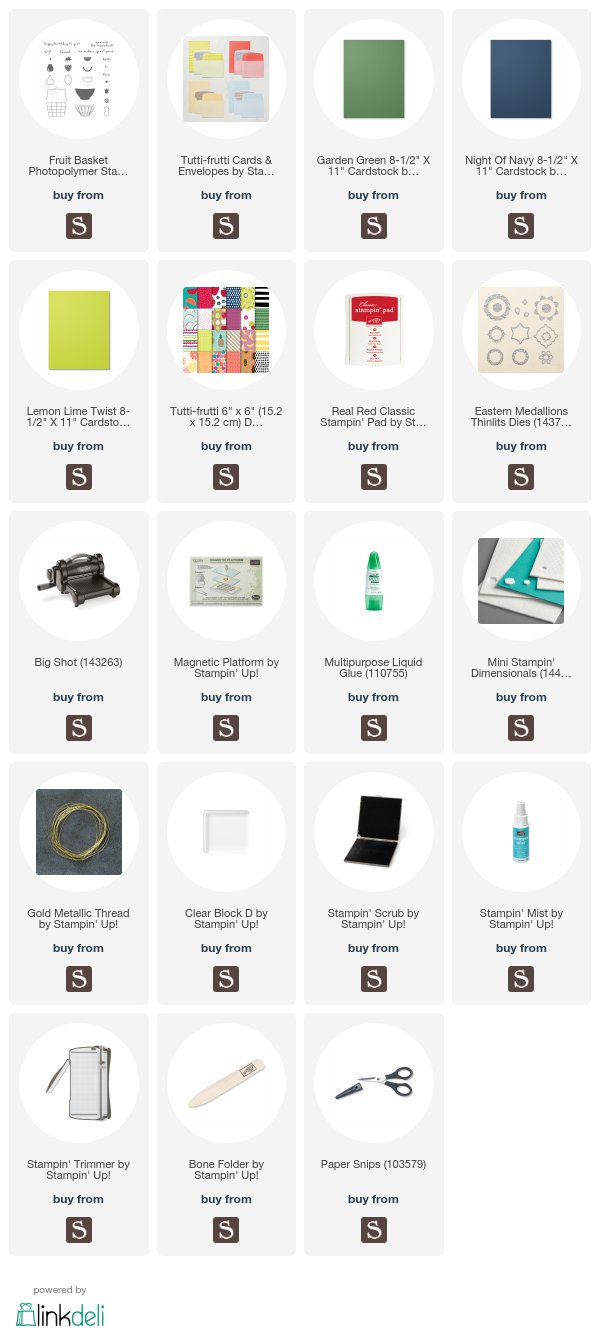The width and height of the screenshot is (600, 1336).
Task: Select the Night Of Navy cardstock card
Action: 521,130
